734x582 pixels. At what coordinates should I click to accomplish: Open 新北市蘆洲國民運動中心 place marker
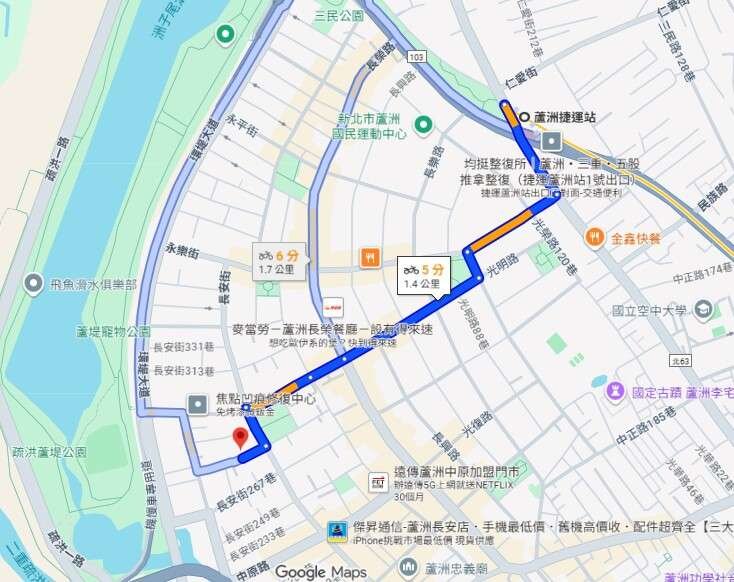coord(423,126)
